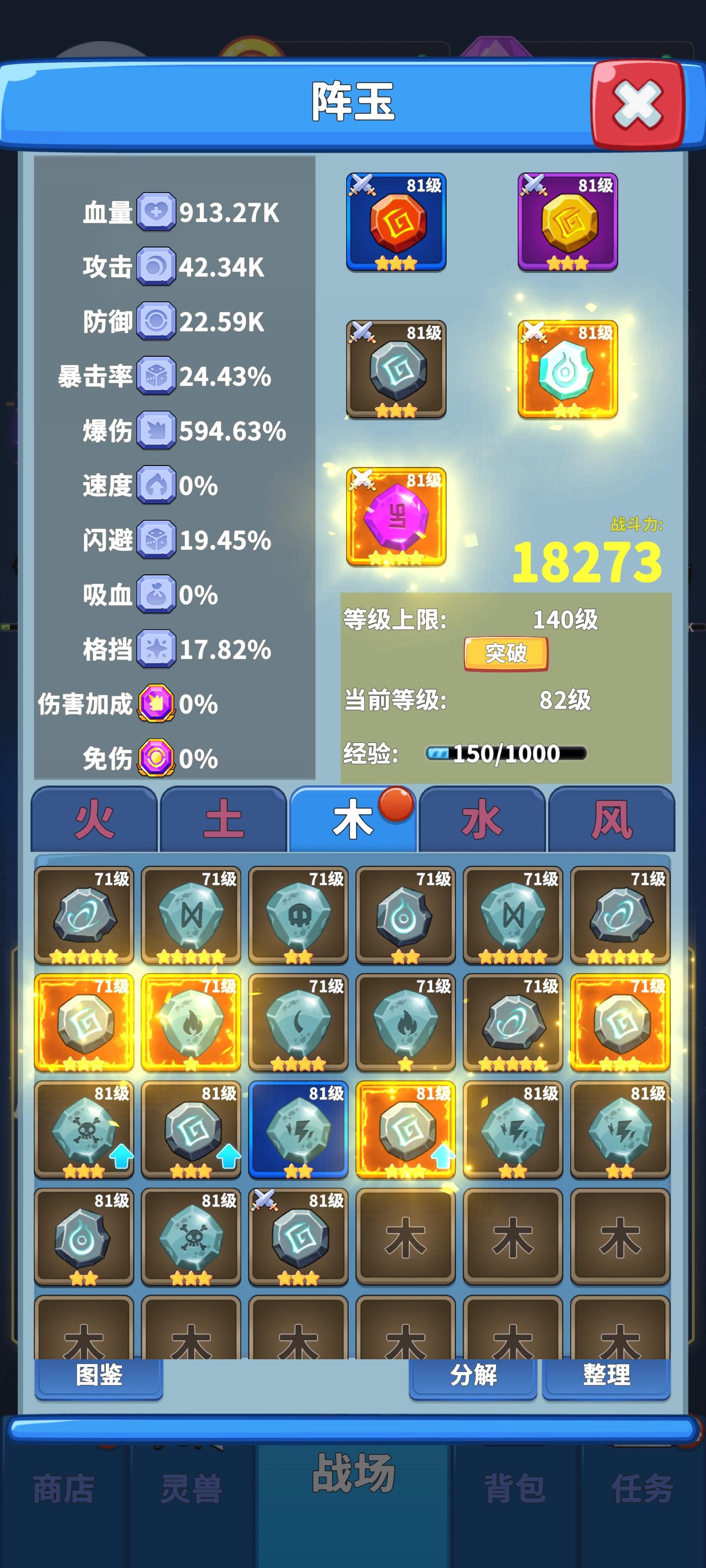Close the 阵玉 panel

(637, 105)
